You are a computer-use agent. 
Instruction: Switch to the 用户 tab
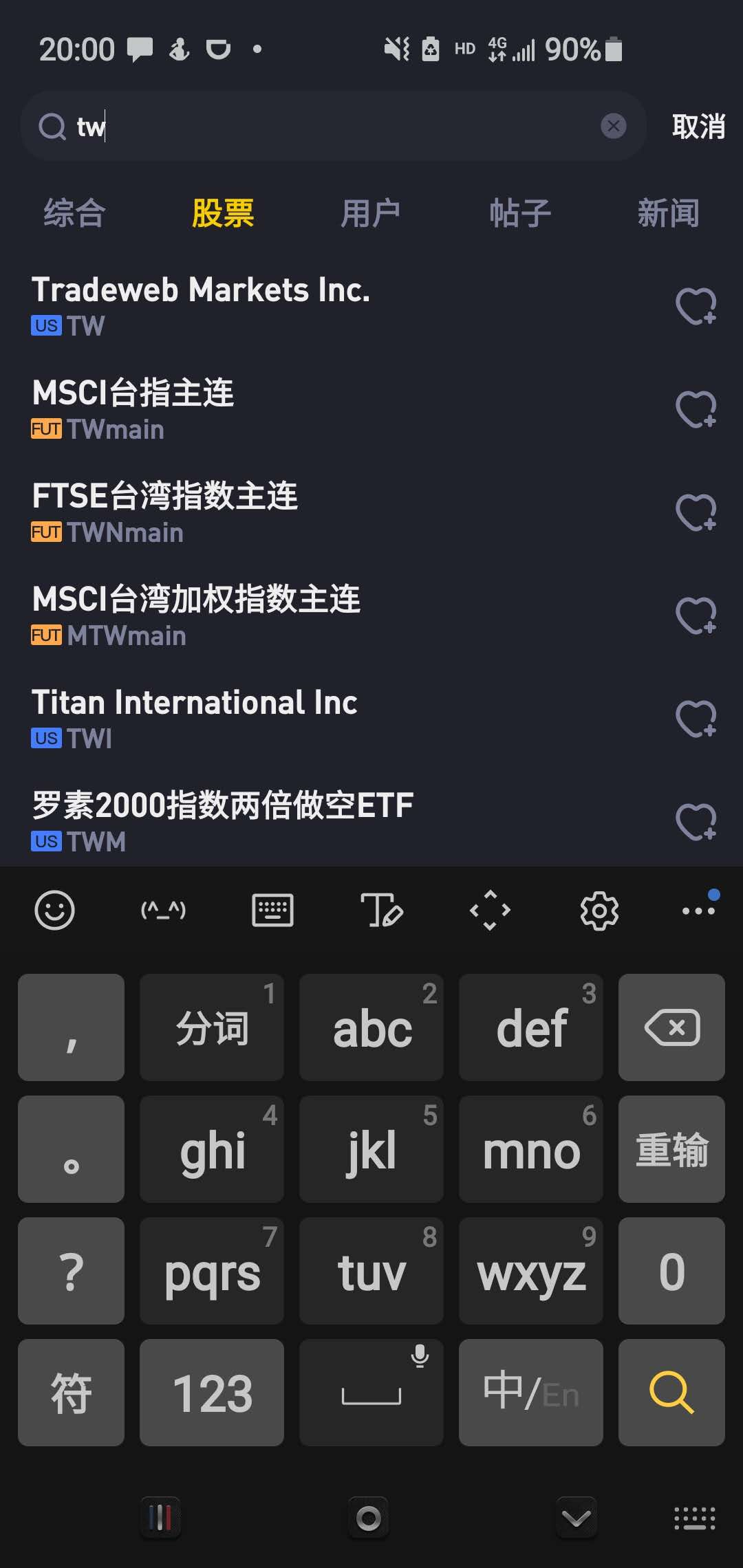(371, 213)
